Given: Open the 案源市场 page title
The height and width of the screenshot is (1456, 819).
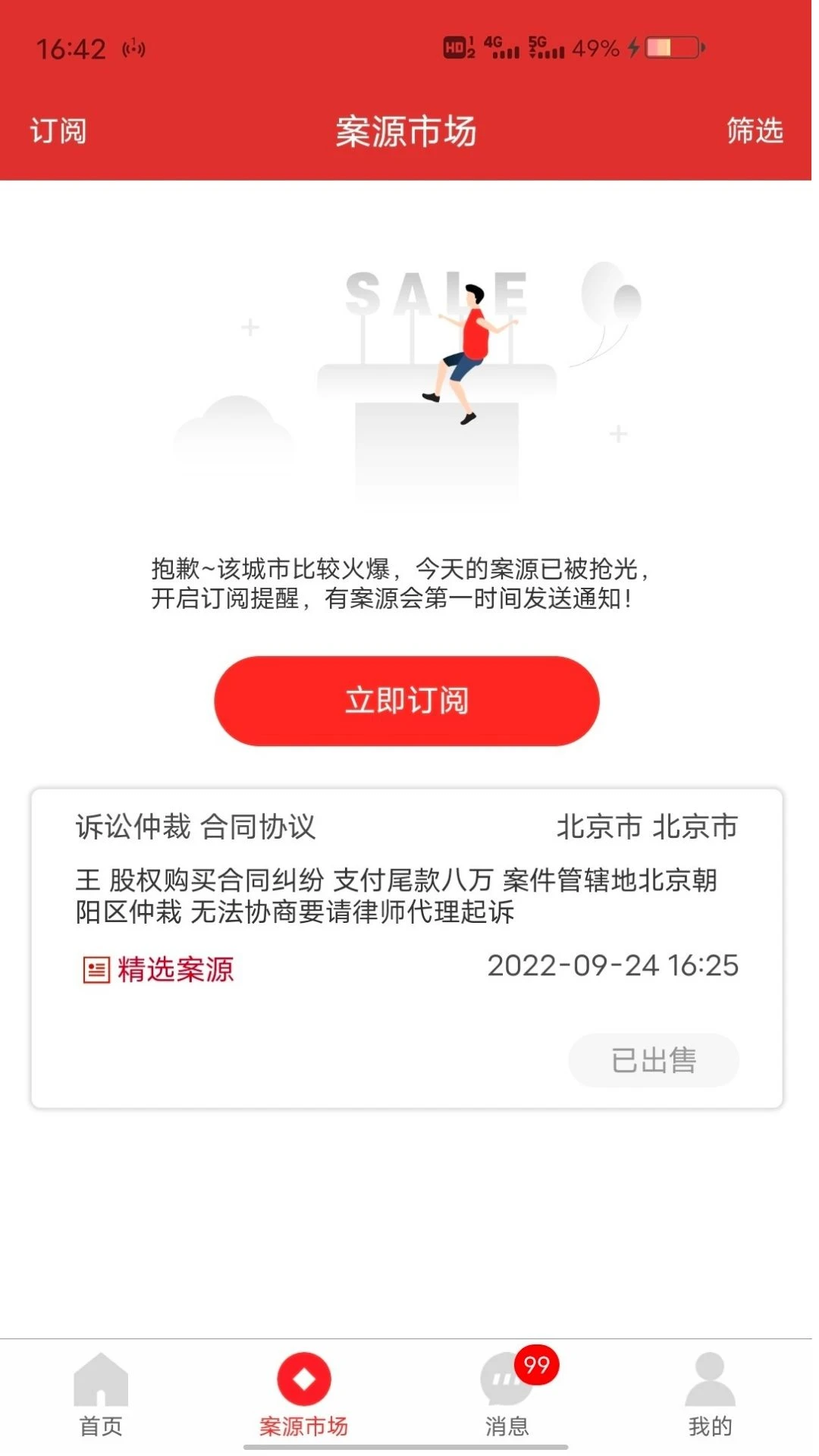Looking at the screenshot, I should [407, 131].
